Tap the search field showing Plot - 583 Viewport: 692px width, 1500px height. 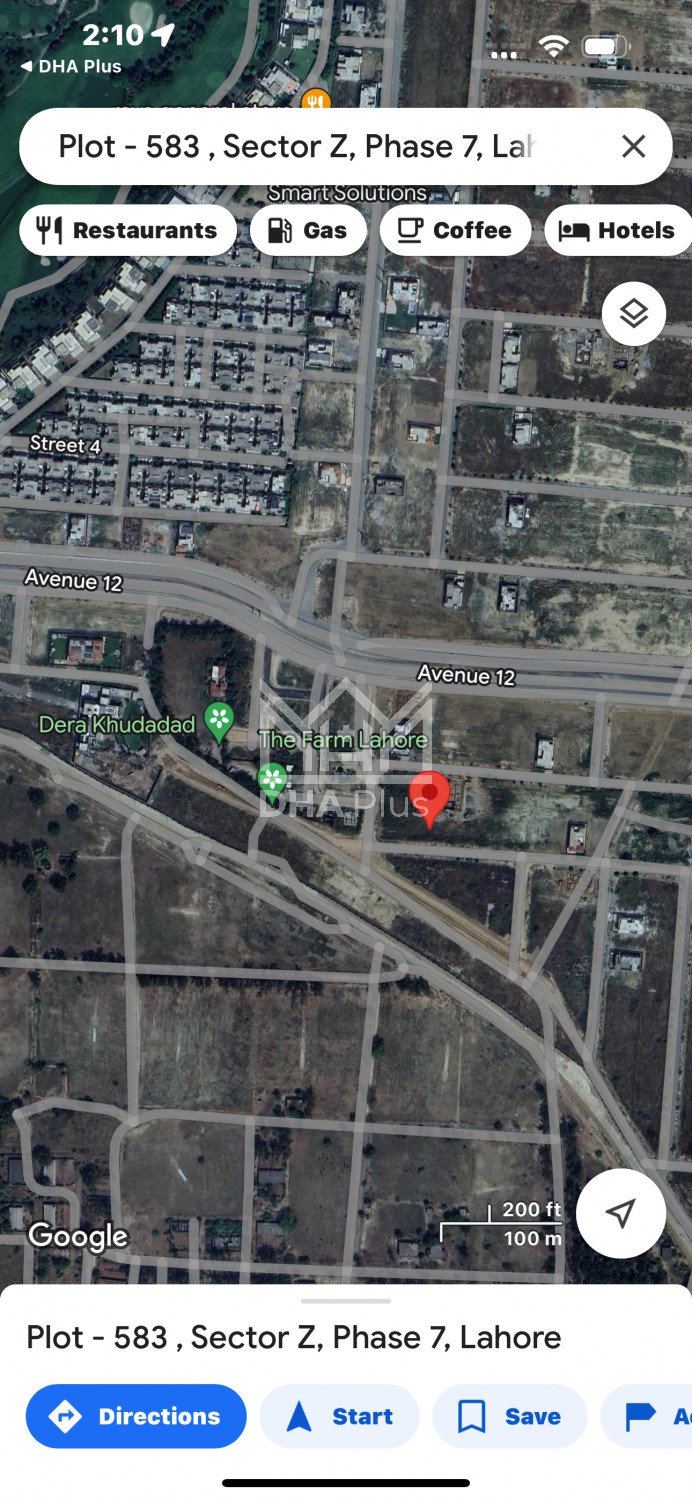(300, 147)
